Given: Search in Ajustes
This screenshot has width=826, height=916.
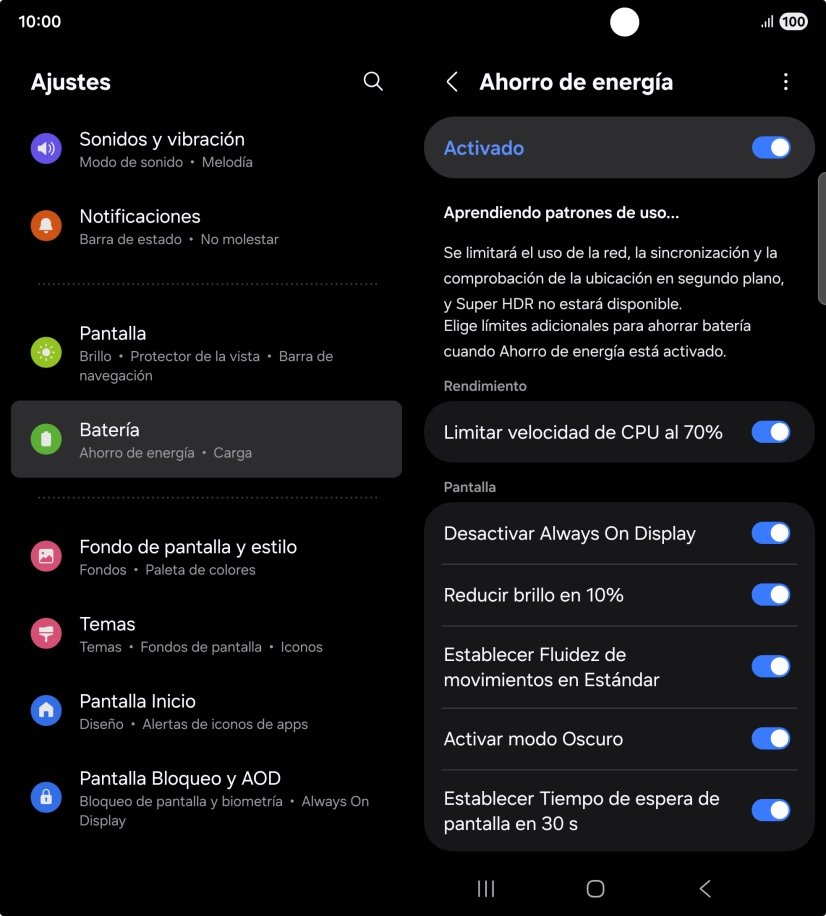Looking at the screenshot, I should [373, 82].
